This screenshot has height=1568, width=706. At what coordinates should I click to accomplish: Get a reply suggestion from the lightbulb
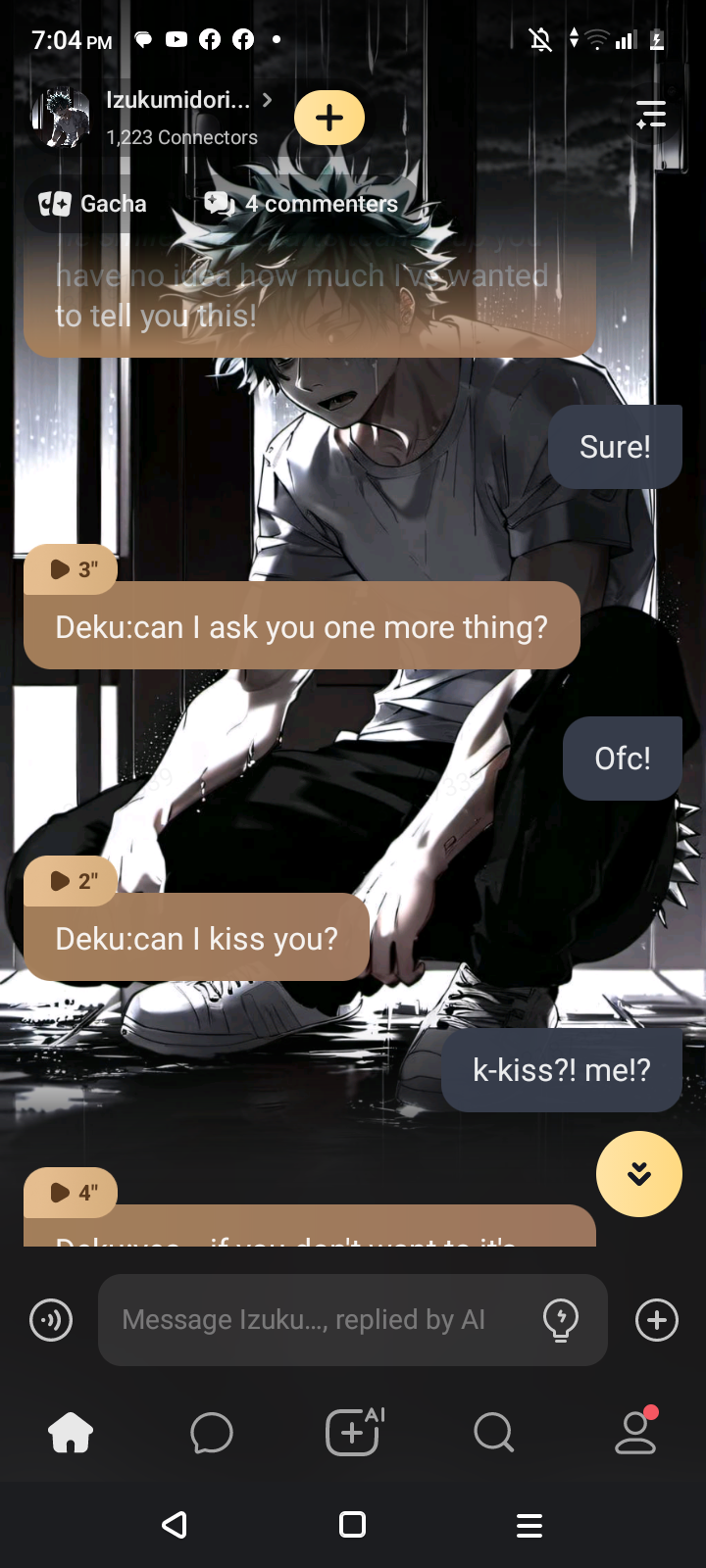[561, 1320]
